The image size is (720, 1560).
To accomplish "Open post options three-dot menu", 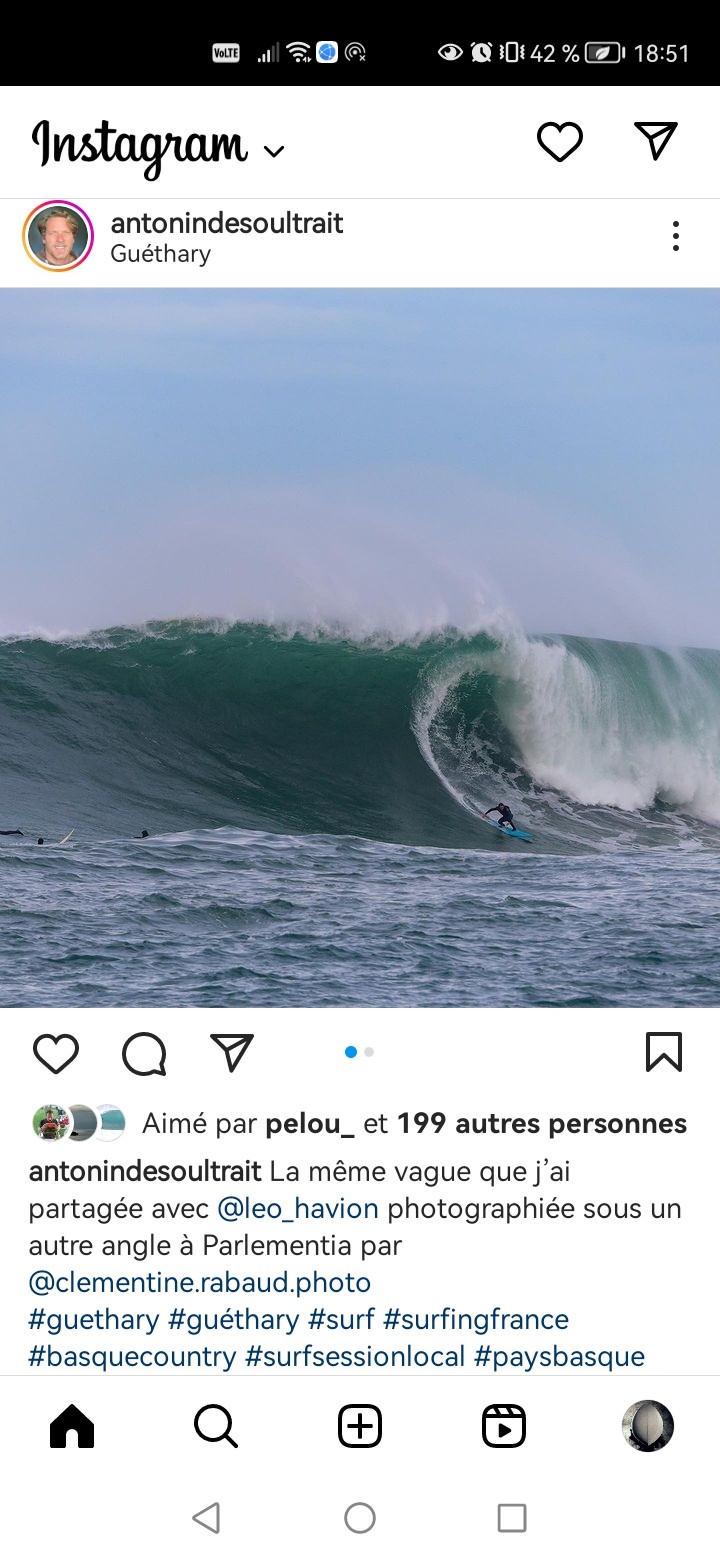I will click(676, 236).
